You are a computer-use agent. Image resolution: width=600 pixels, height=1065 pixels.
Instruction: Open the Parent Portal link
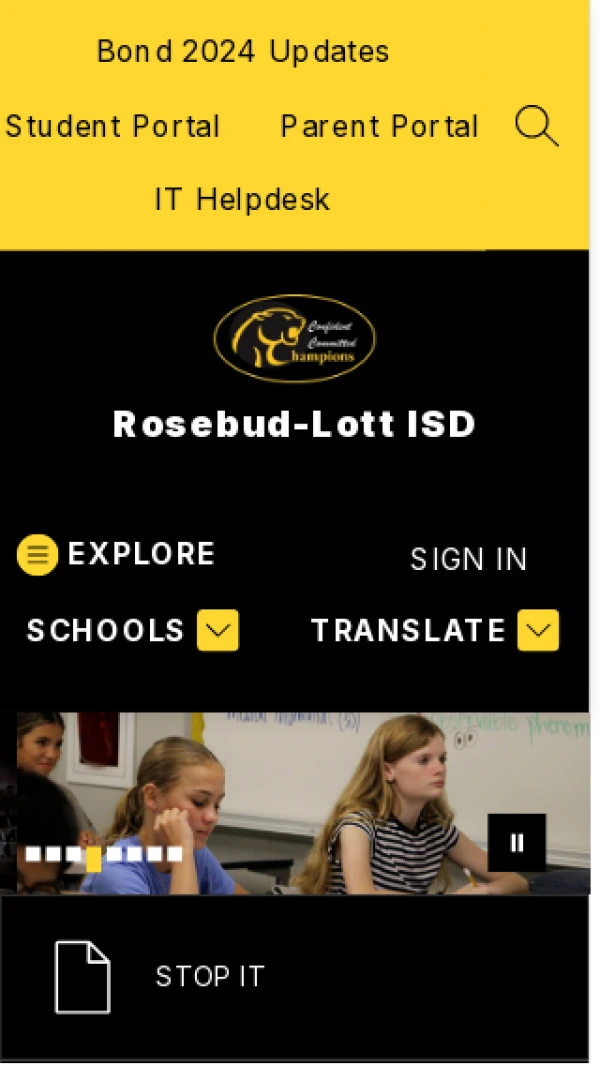click(x=379, y=127)
